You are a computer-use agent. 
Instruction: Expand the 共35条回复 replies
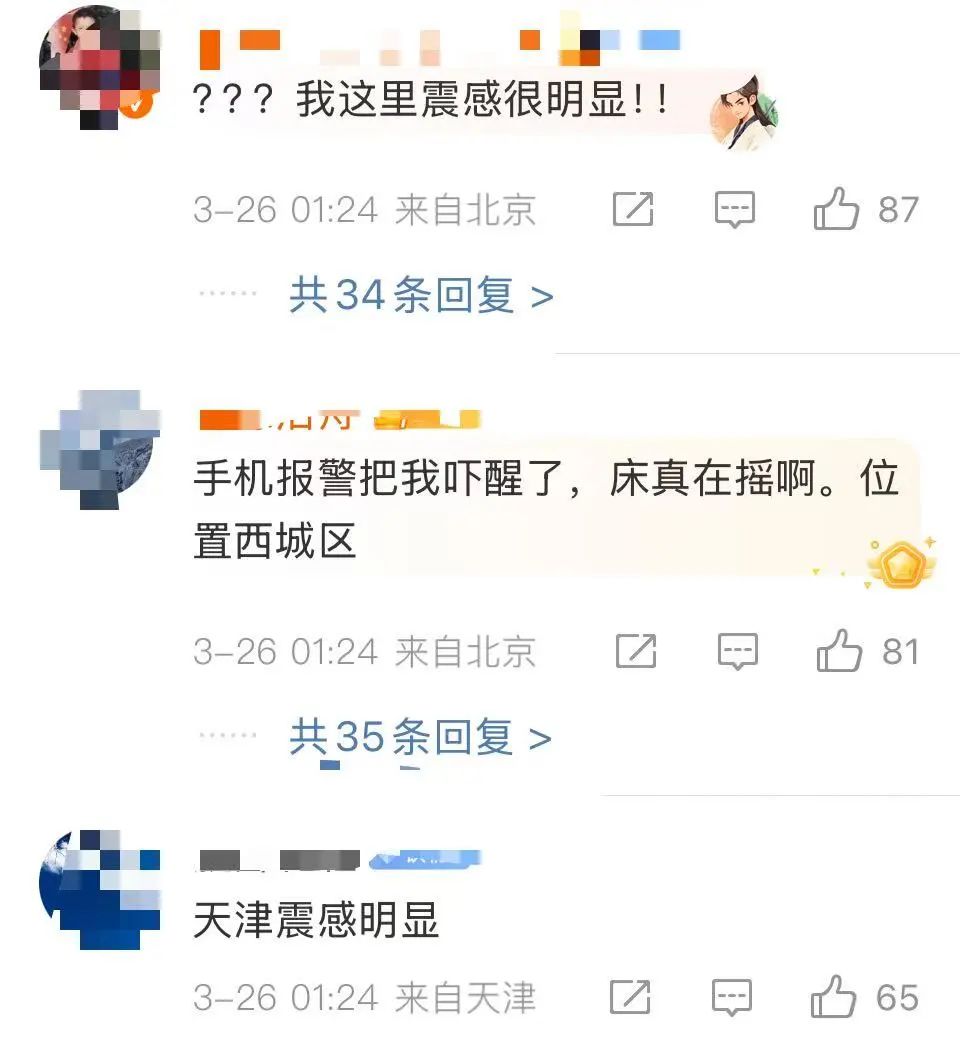420,739
